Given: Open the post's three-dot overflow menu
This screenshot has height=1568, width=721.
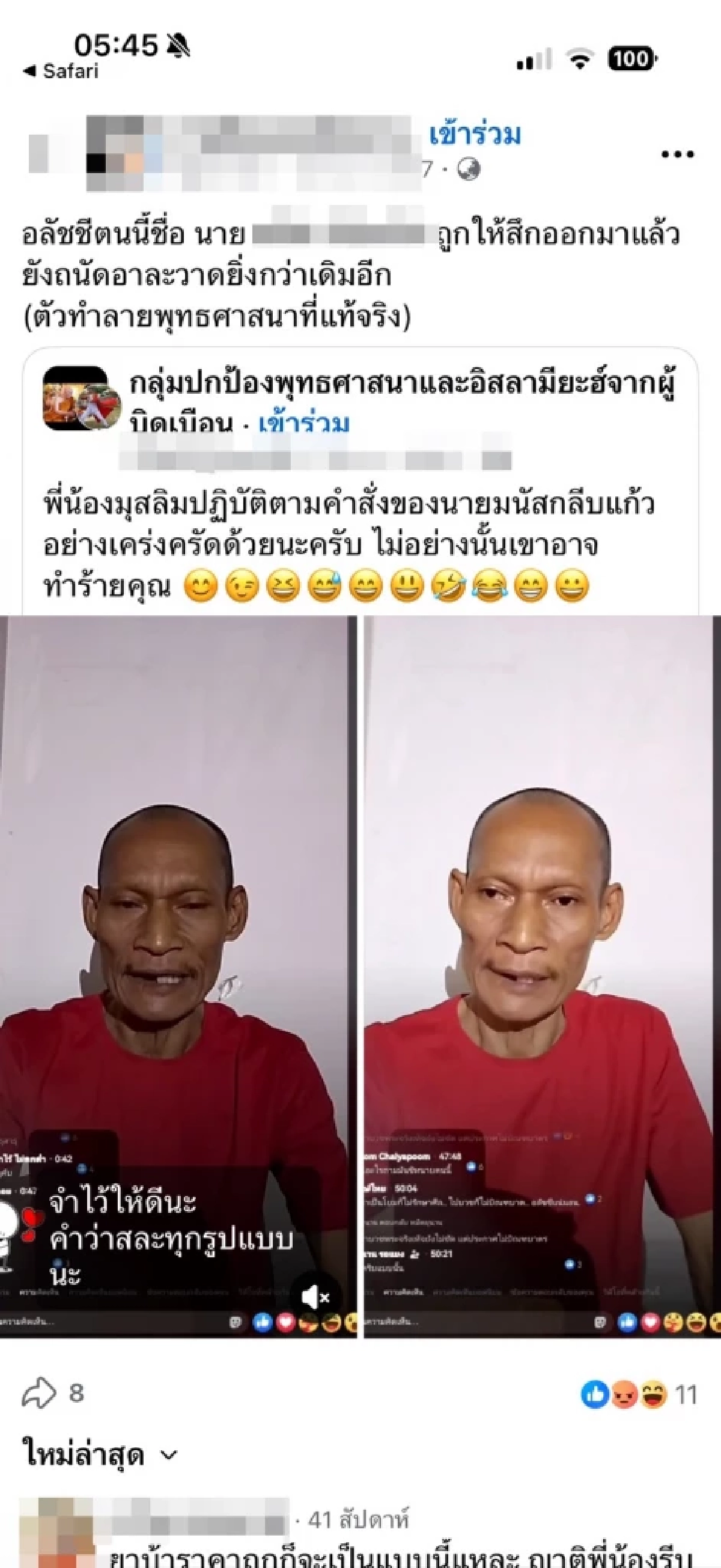Looking at the screenshot, I should [677, 154].
